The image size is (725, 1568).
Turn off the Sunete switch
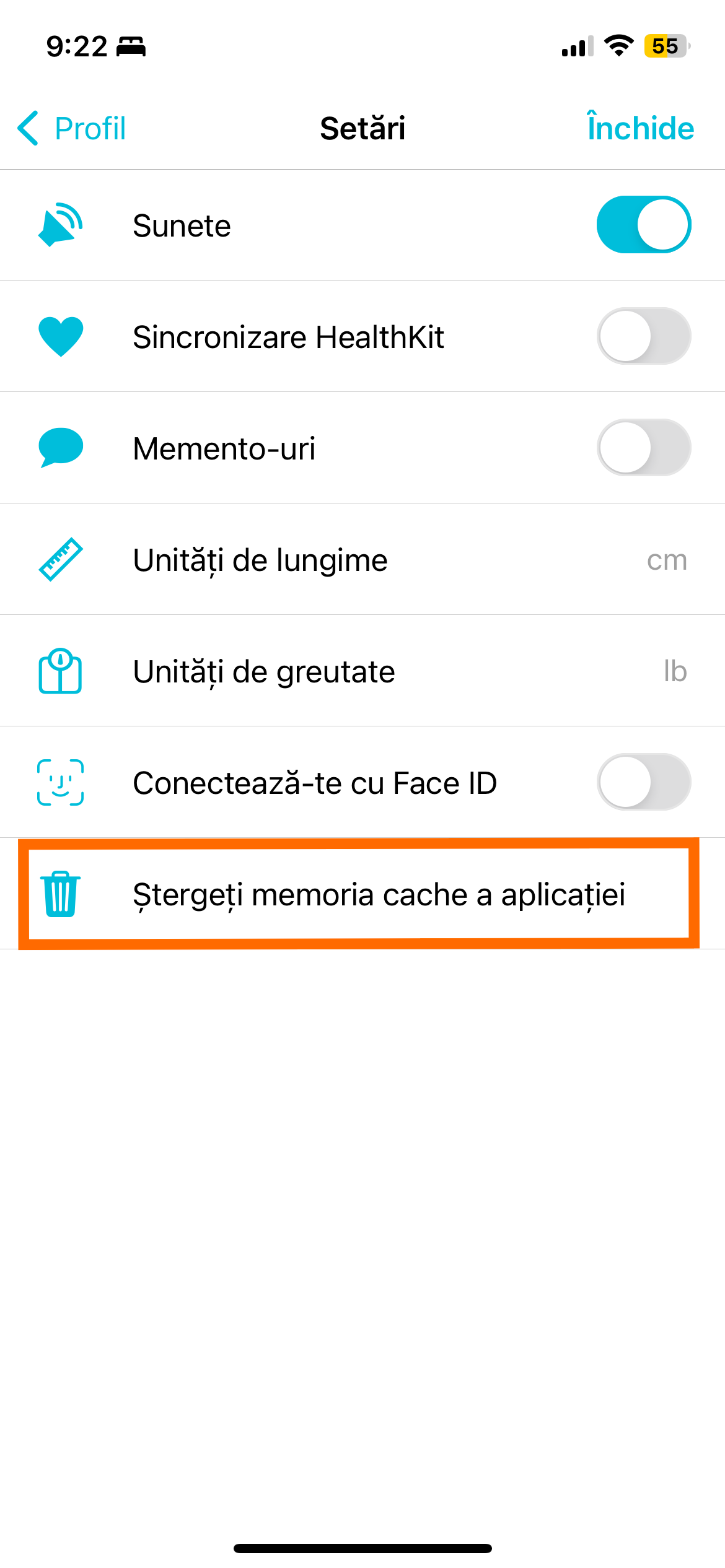click(x=643, y=225)
